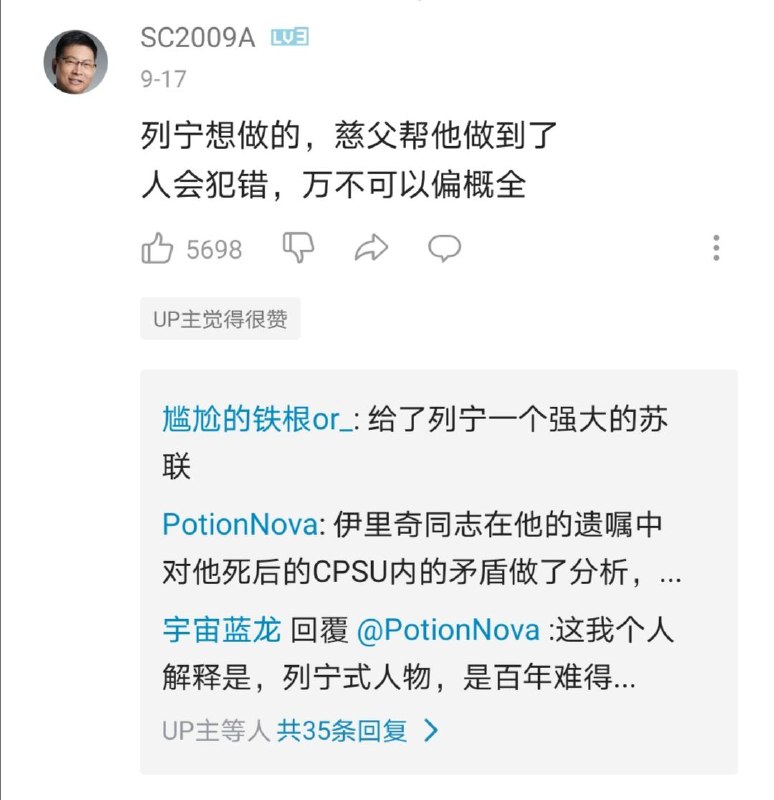Open 尴尬的铁根or_ user profile
774x800 pixels.
(x=257, y=420)
